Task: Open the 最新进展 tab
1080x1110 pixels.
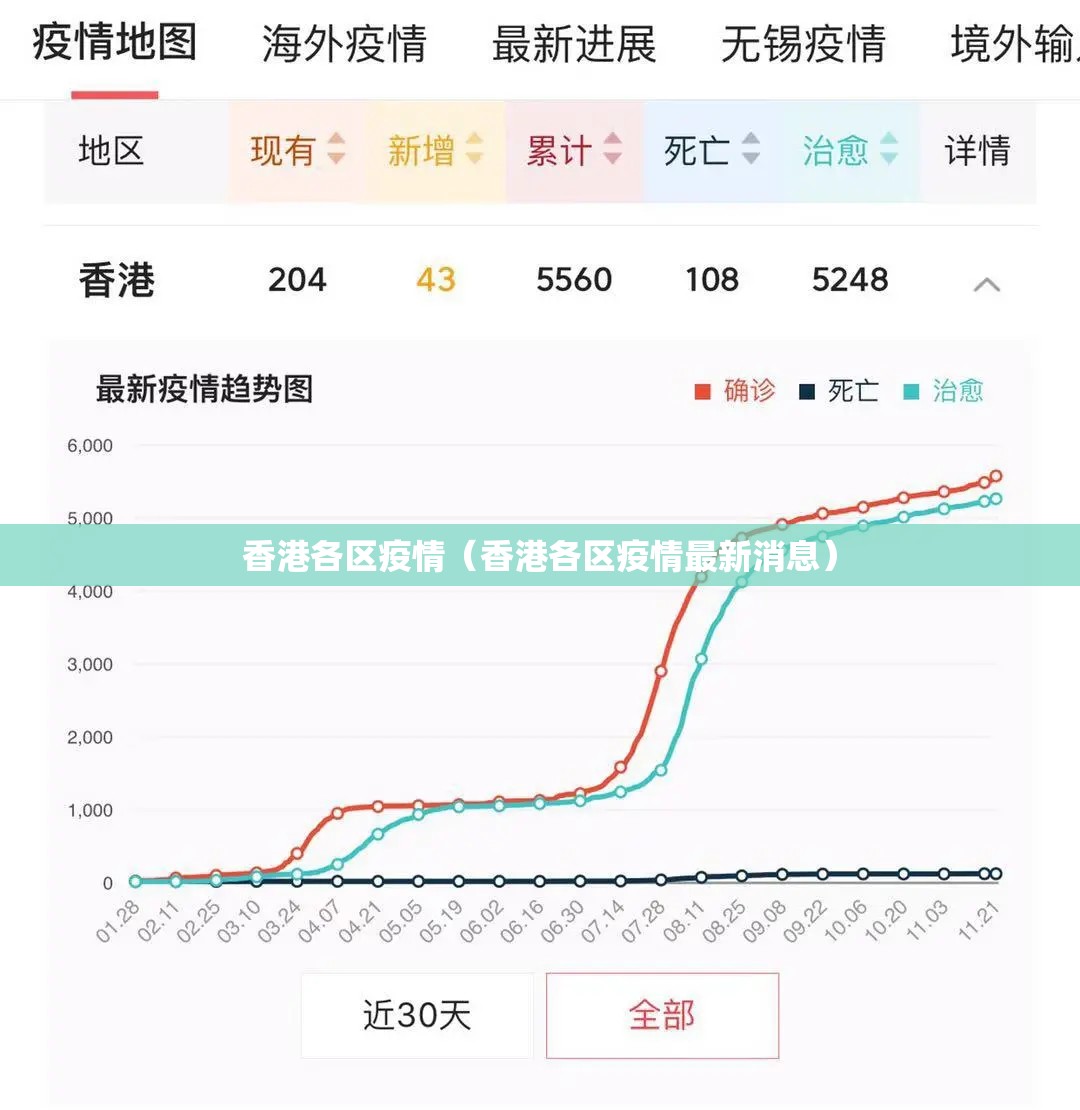Action: [574, 45]
